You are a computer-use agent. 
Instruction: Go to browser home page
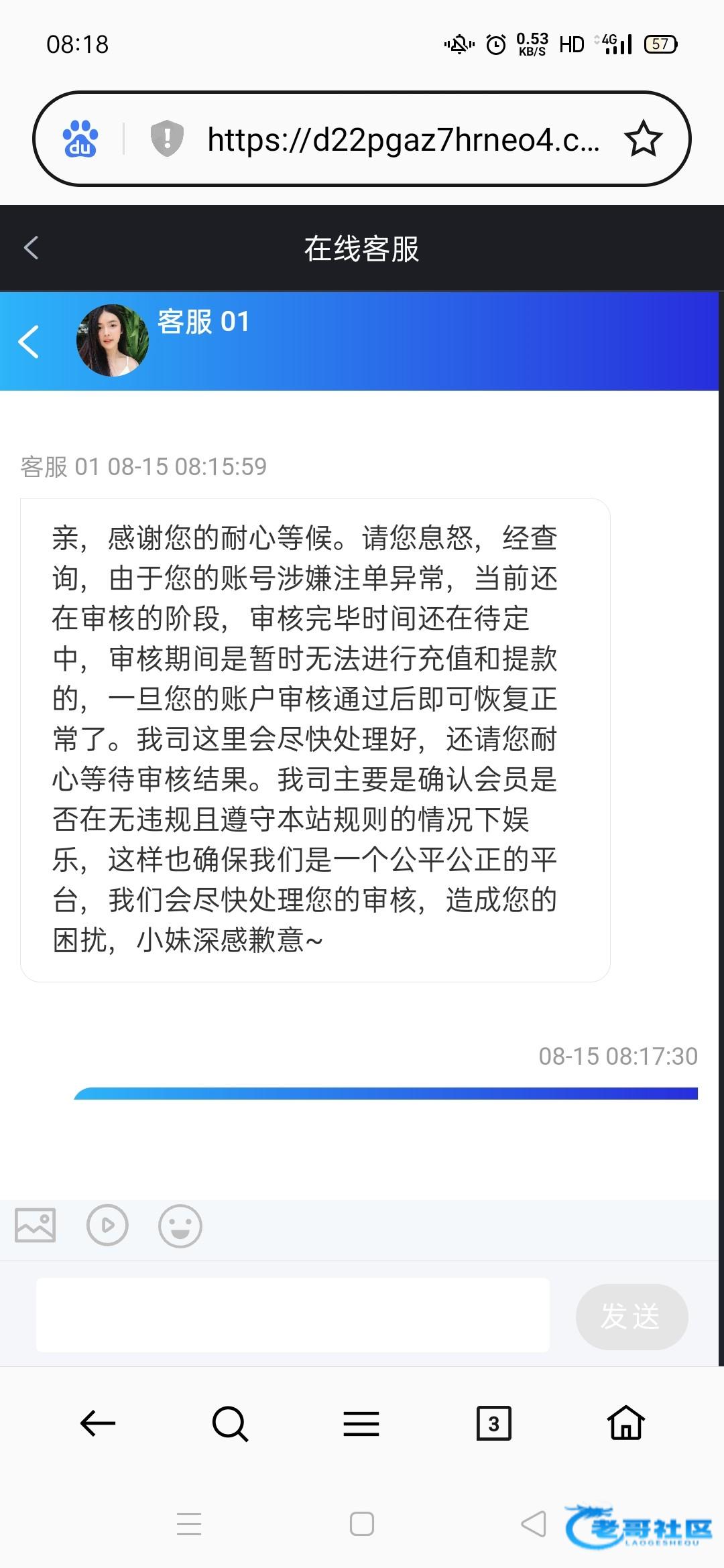click(626, 1423)
